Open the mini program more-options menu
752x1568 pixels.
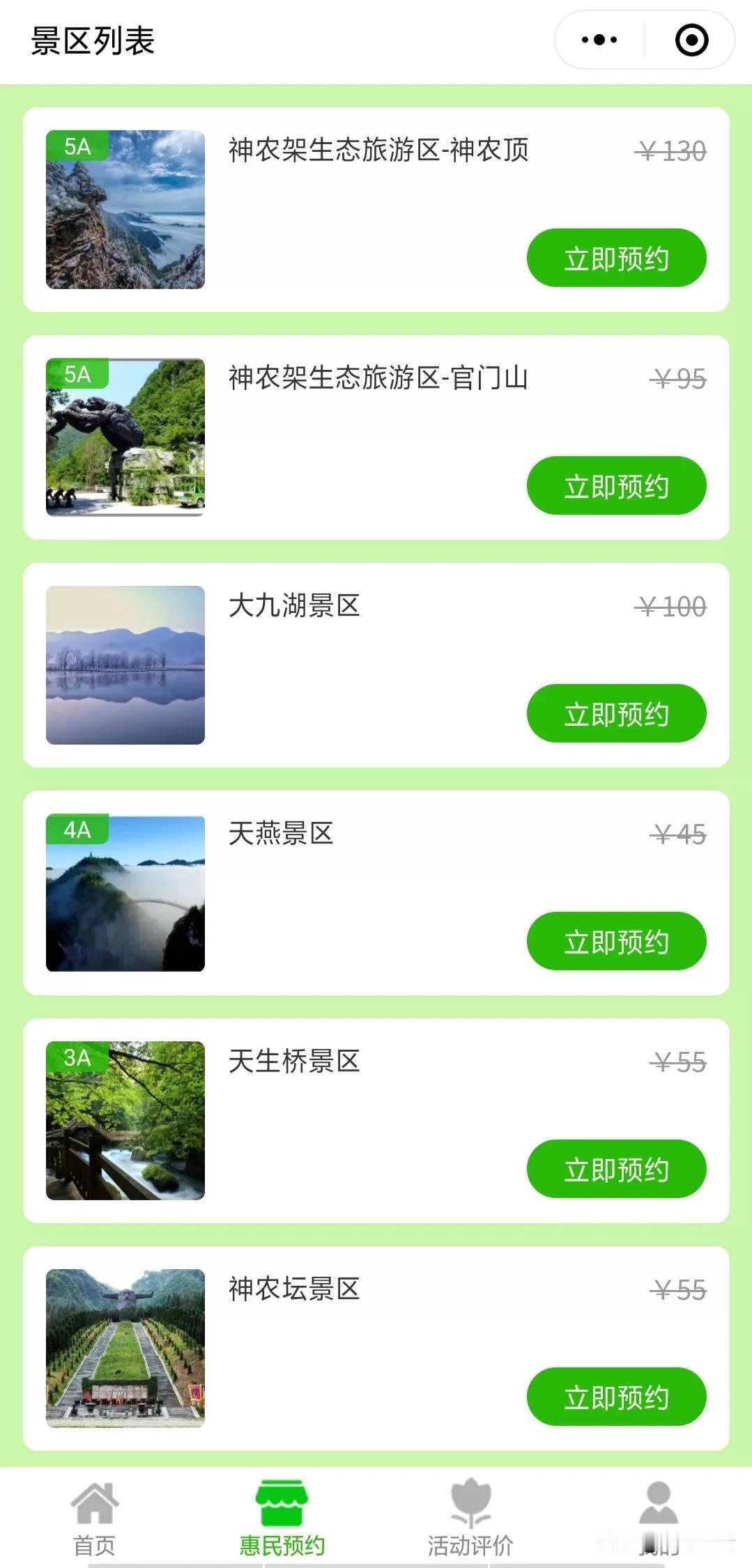point(599,40)
